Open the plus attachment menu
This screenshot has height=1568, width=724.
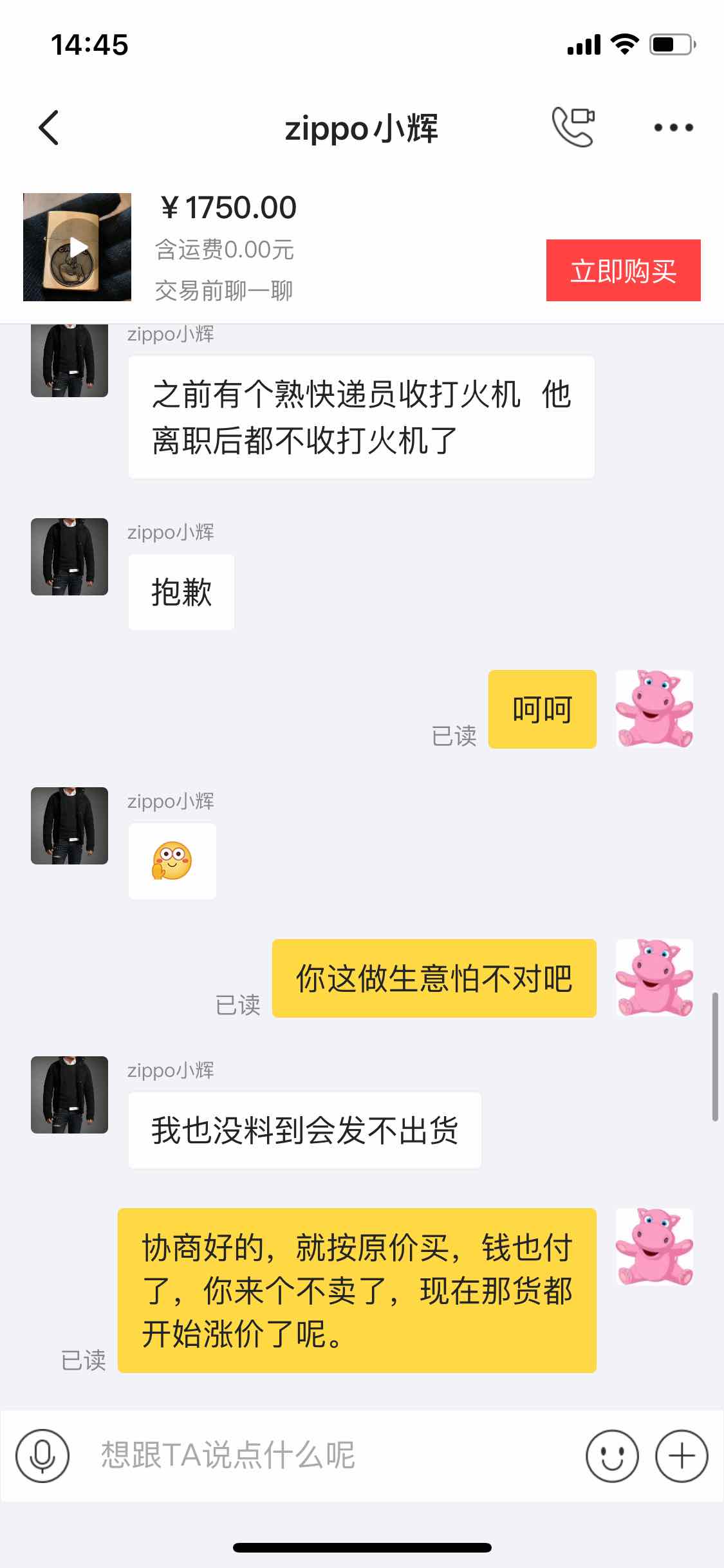[x=682, y=1455]
